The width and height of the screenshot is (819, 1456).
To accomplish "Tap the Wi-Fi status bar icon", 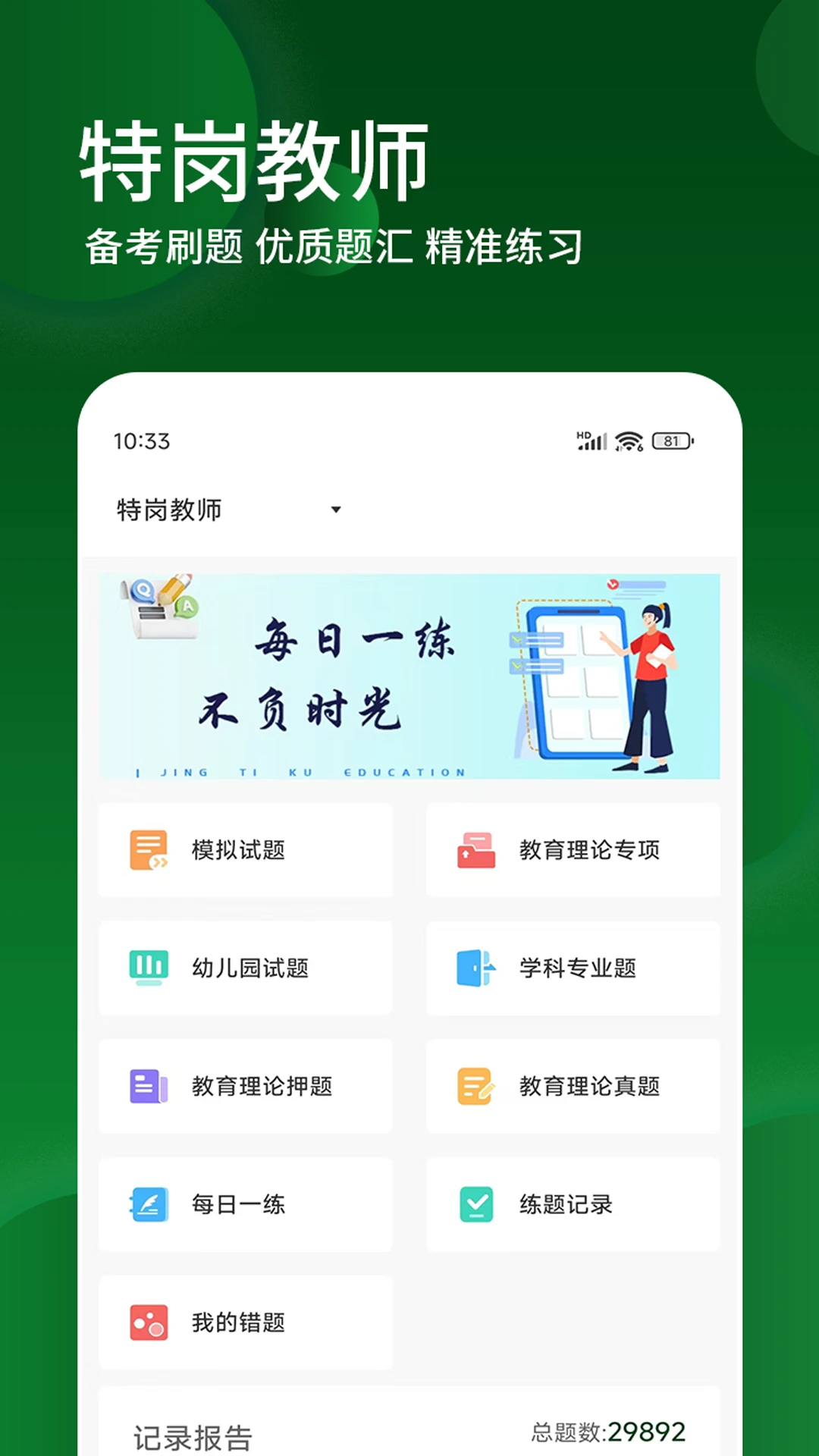I will click(x=629, y=440).
